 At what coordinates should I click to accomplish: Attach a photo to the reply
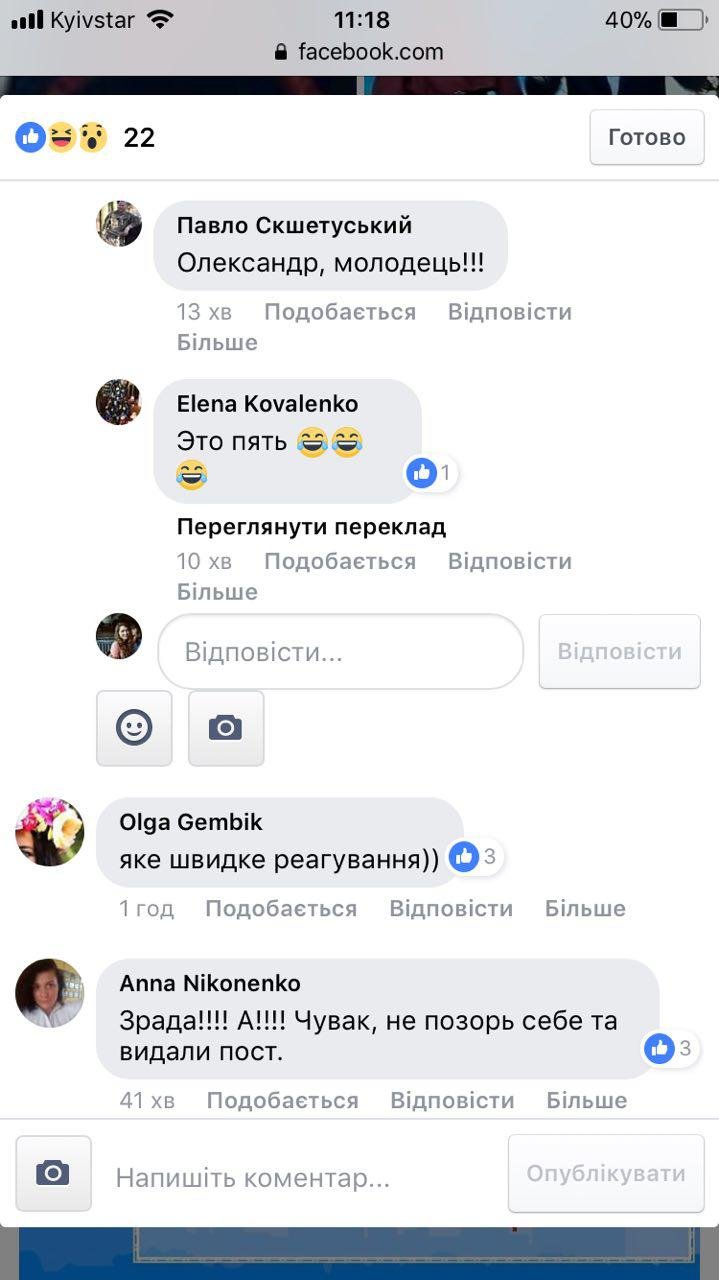[x=226, y=728]
